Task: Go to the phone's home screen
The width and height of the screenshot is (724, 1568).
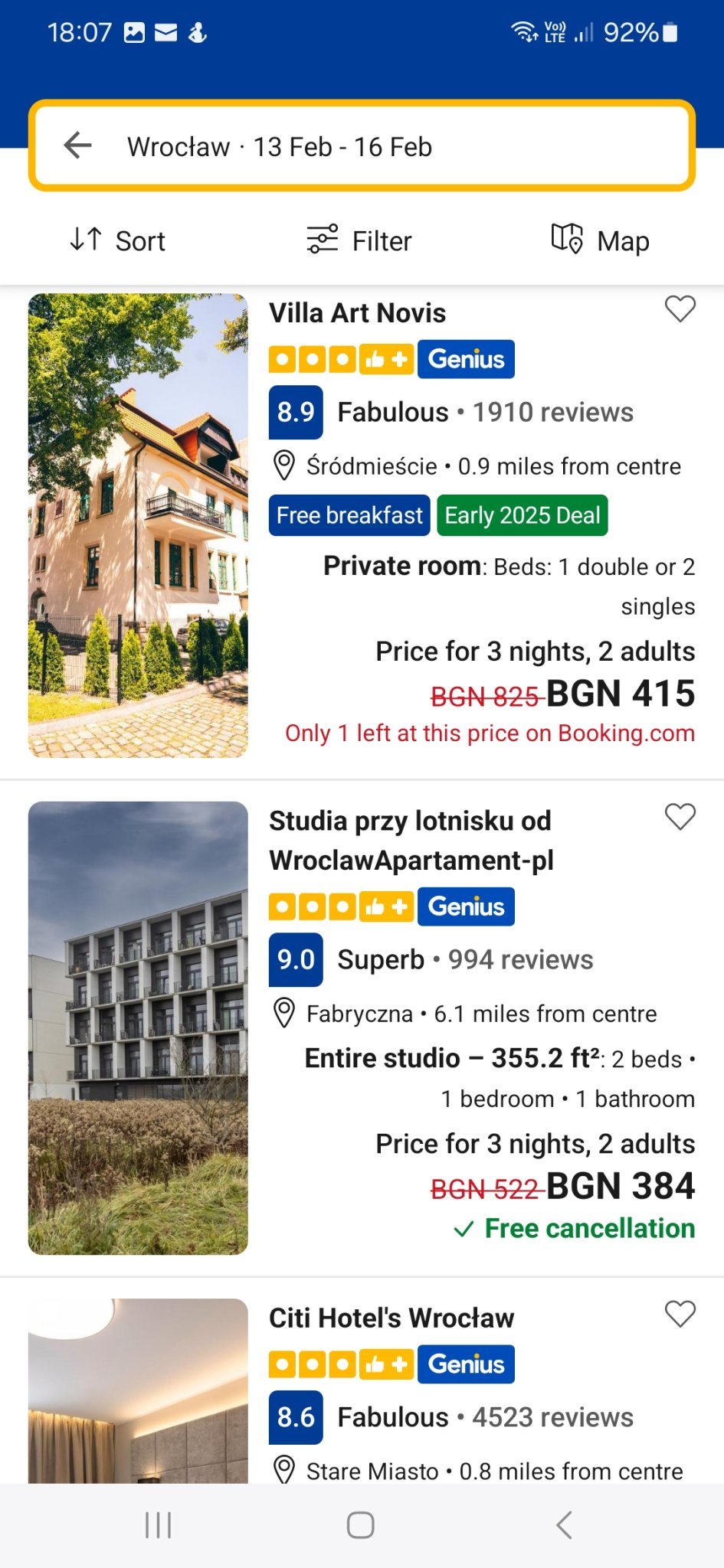Action: (x=361, y=1525)
